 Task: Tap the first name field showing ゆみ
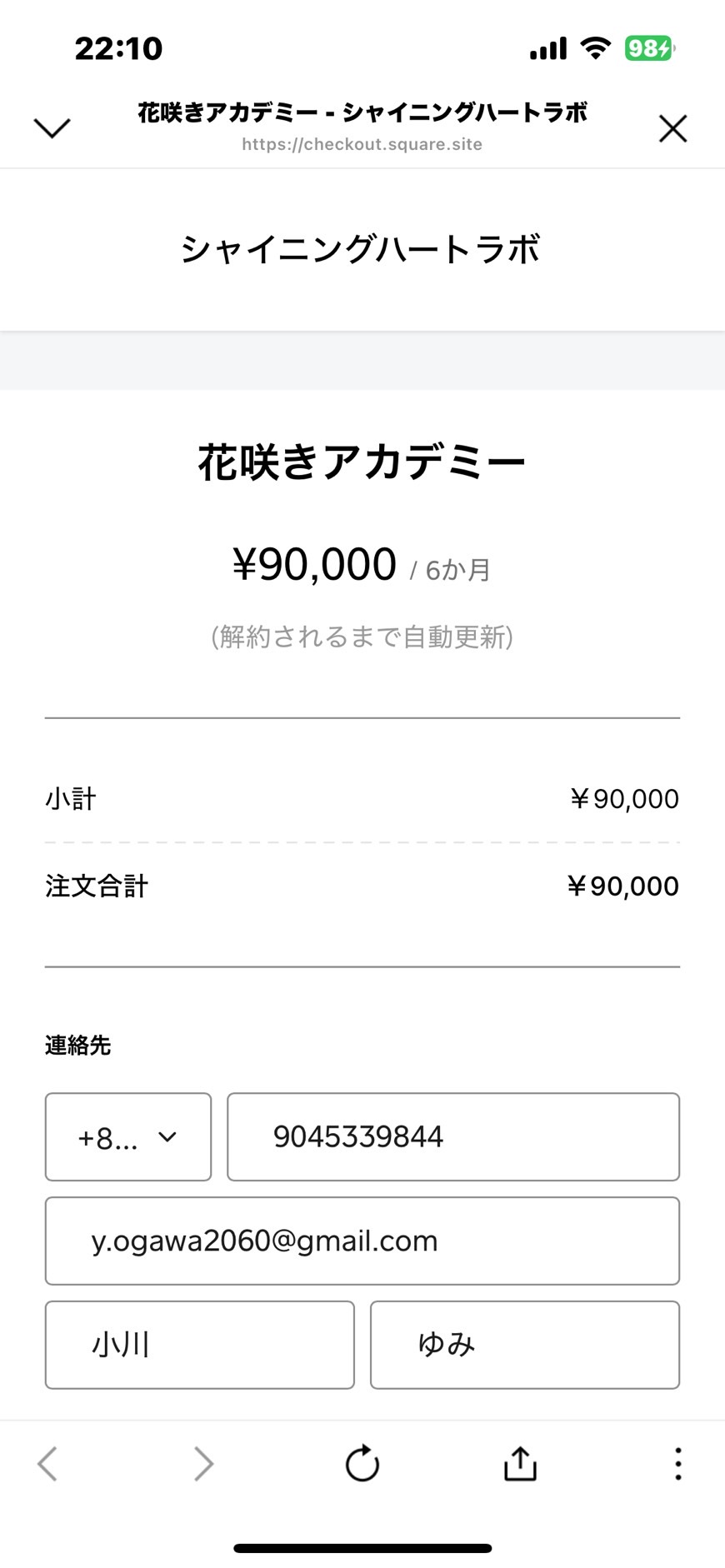[x=525, y=1345]
